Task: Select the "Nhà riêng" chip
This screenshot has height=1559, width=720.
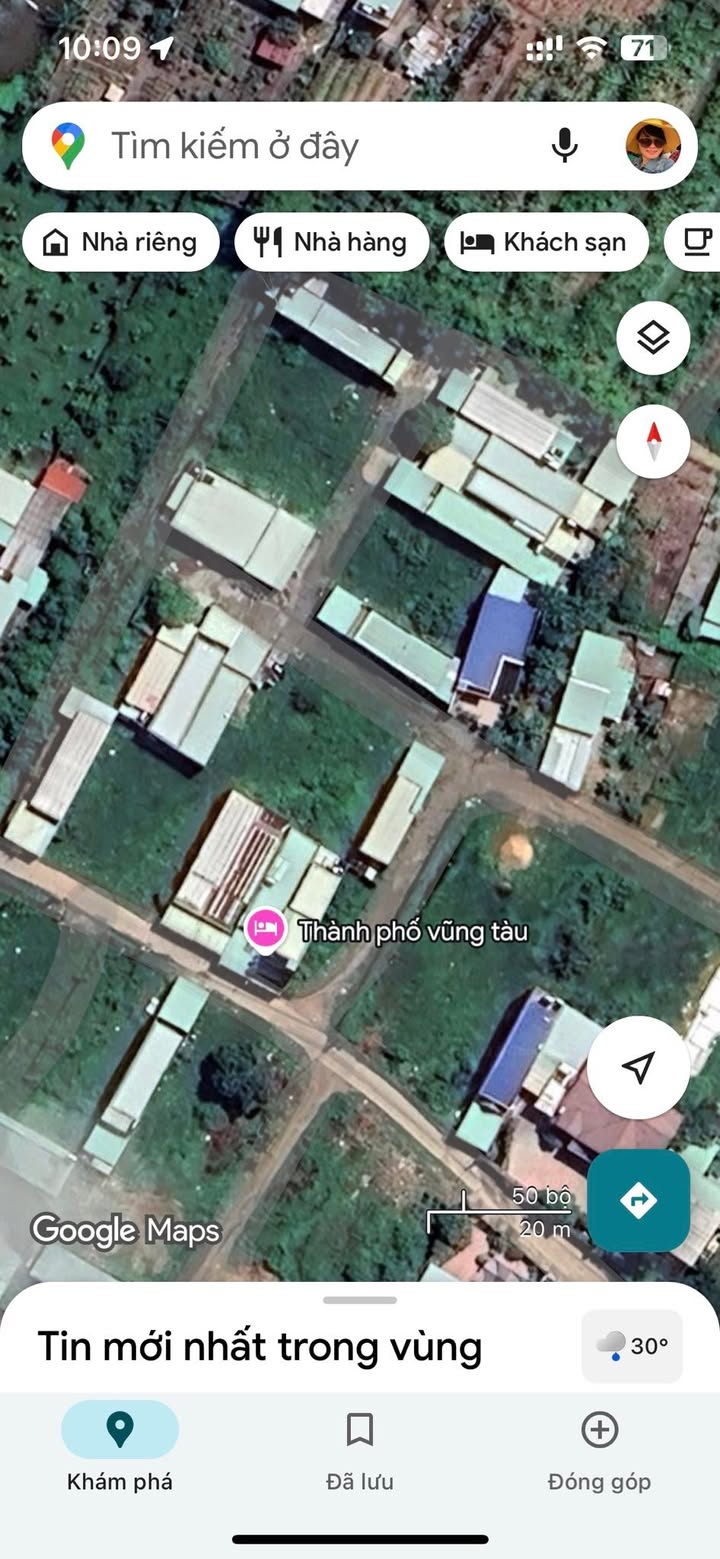Action: coord(121,242)
